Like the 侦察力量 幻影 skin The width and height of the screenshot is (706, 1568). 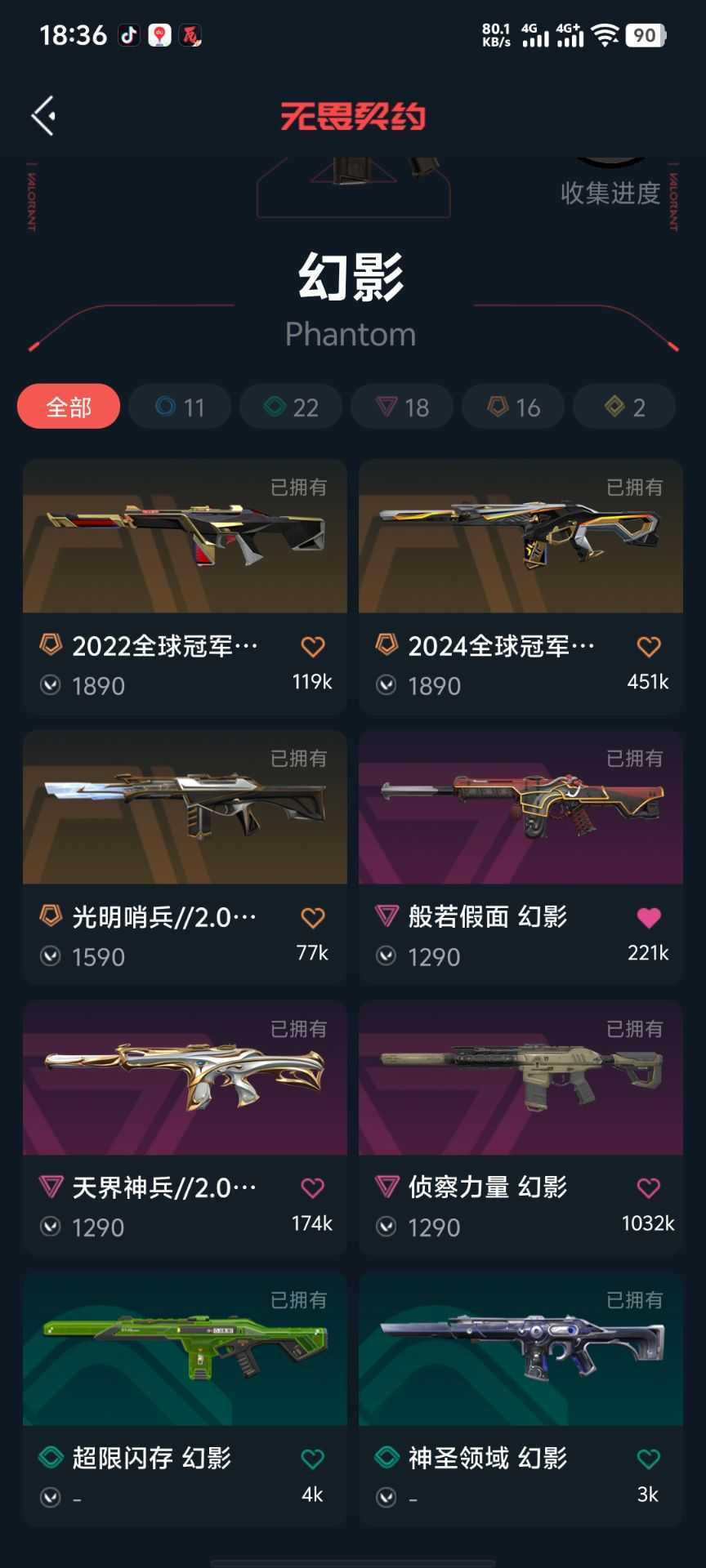(x=649, y=1188)
